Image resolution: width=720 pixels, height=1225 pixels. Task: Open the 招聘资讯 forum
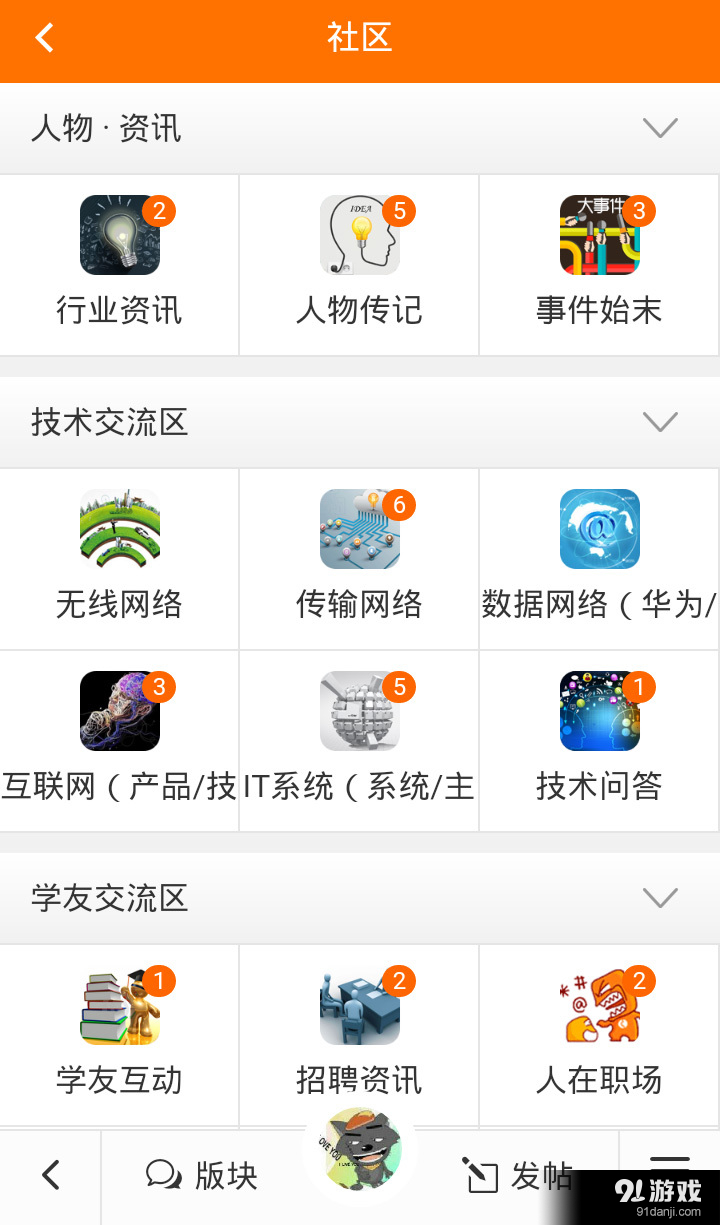point(359,1005)
